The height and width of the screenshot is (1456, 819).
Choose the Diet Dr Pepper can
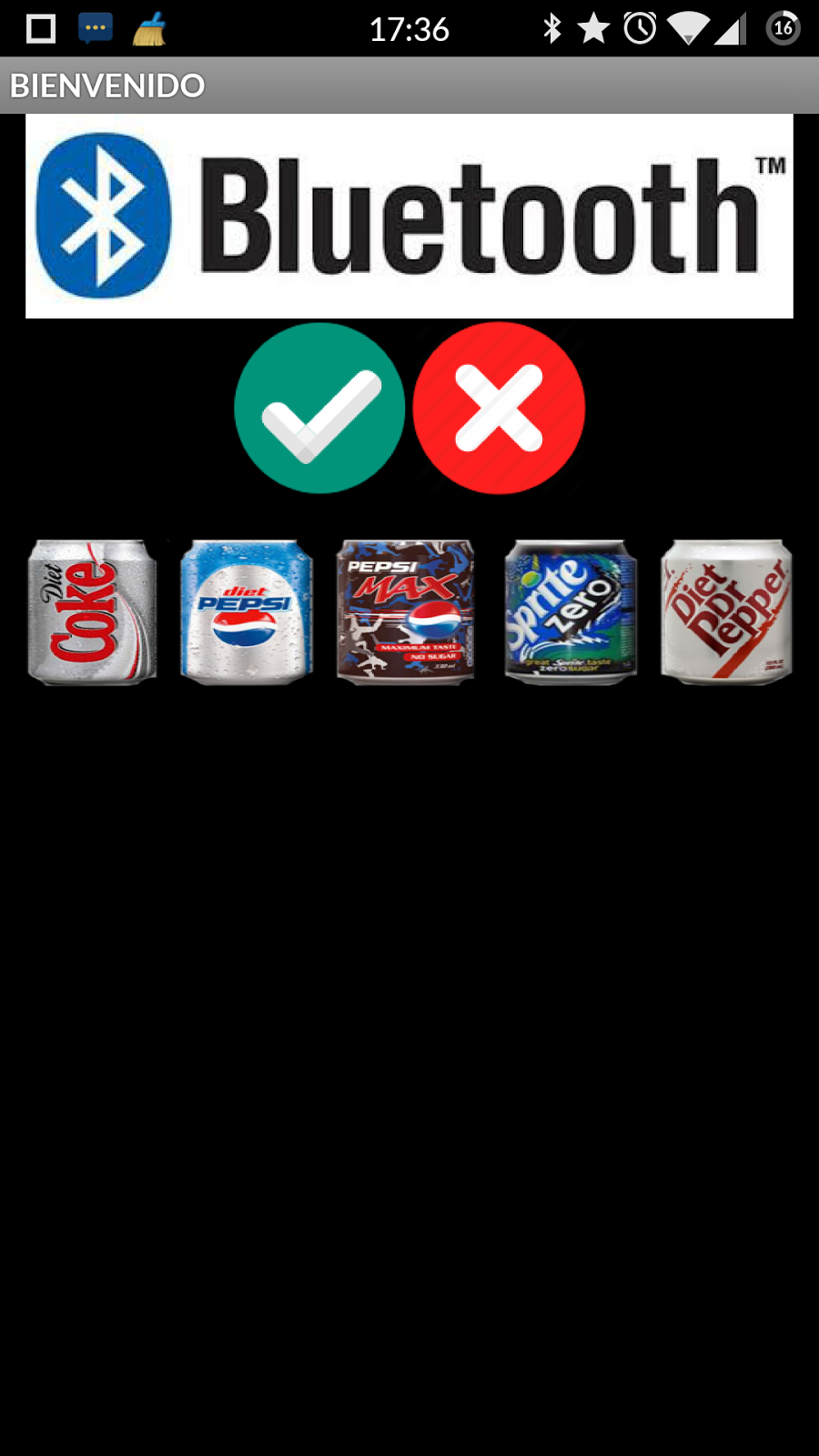click(726, 612)
